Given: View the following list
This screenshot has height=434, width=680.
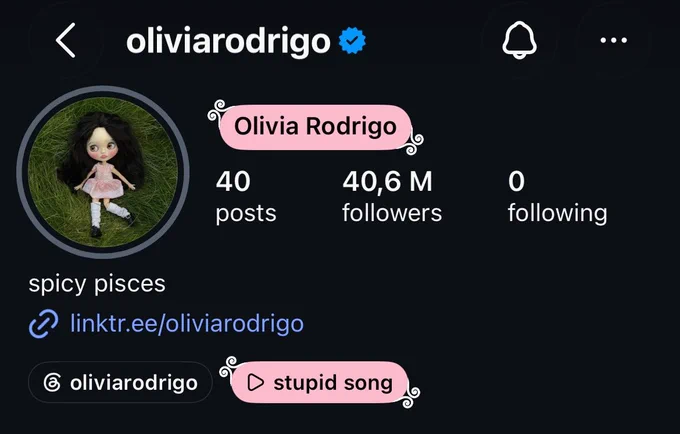Looking at the screenshot, I should (558, 197).
